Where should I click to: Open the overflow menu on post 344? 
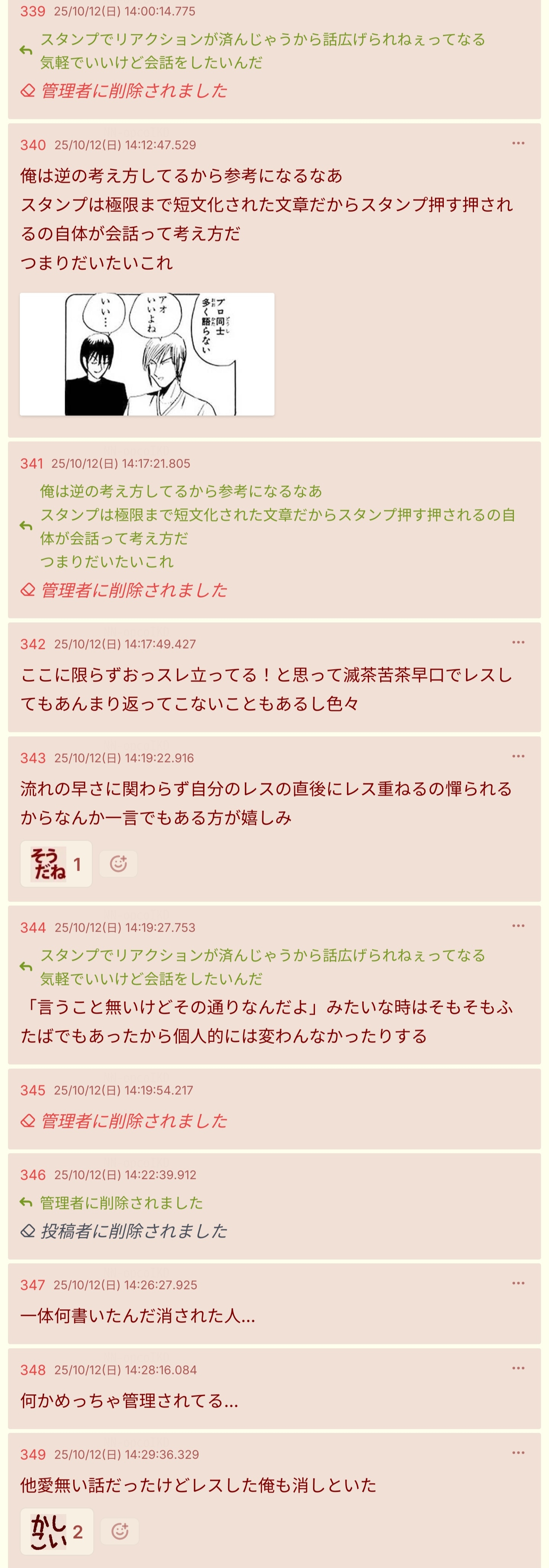pos(518,926)
